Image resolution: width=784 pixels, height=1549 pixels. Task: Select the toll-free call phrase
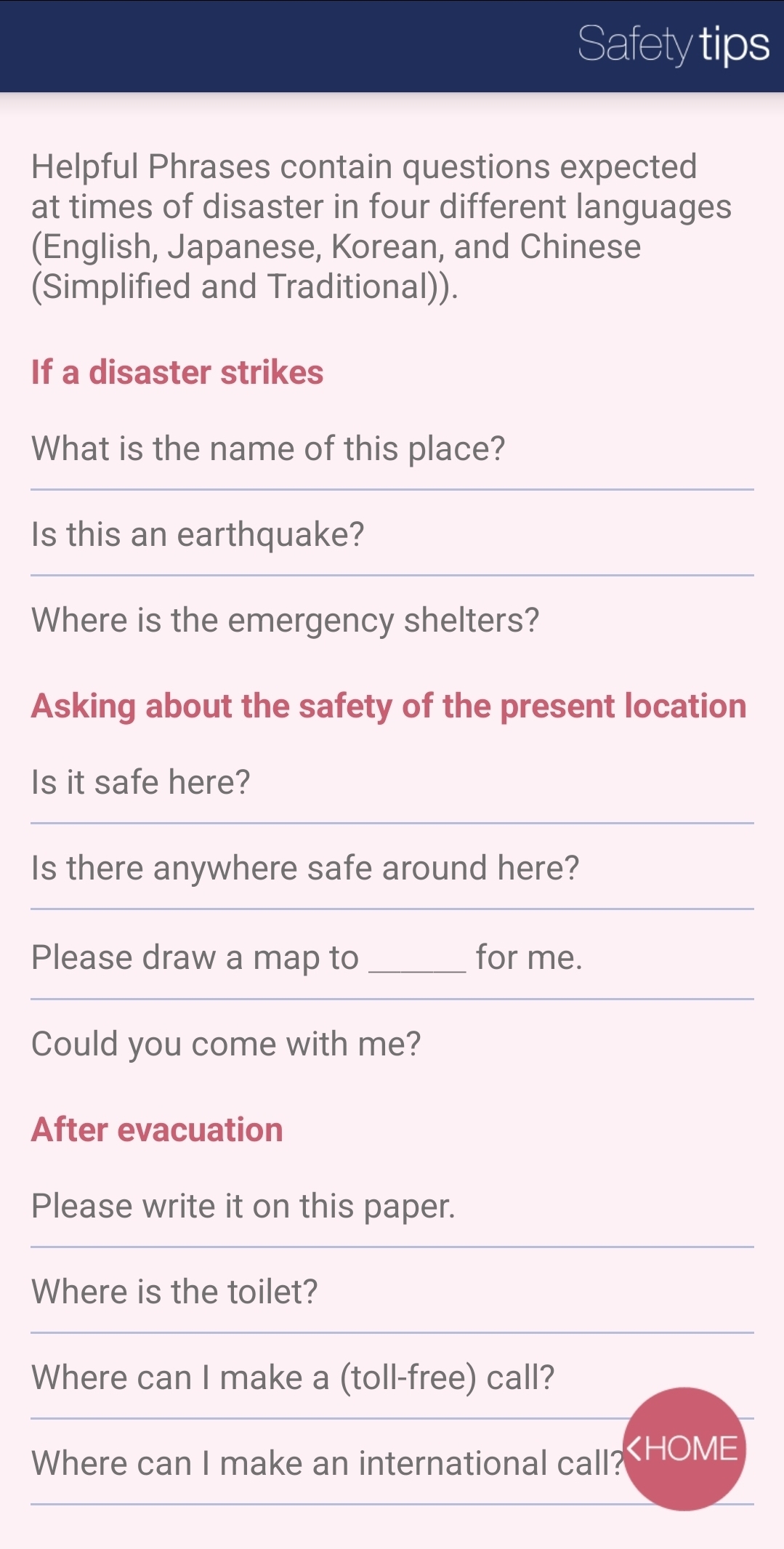click(x=327, y=1377)
